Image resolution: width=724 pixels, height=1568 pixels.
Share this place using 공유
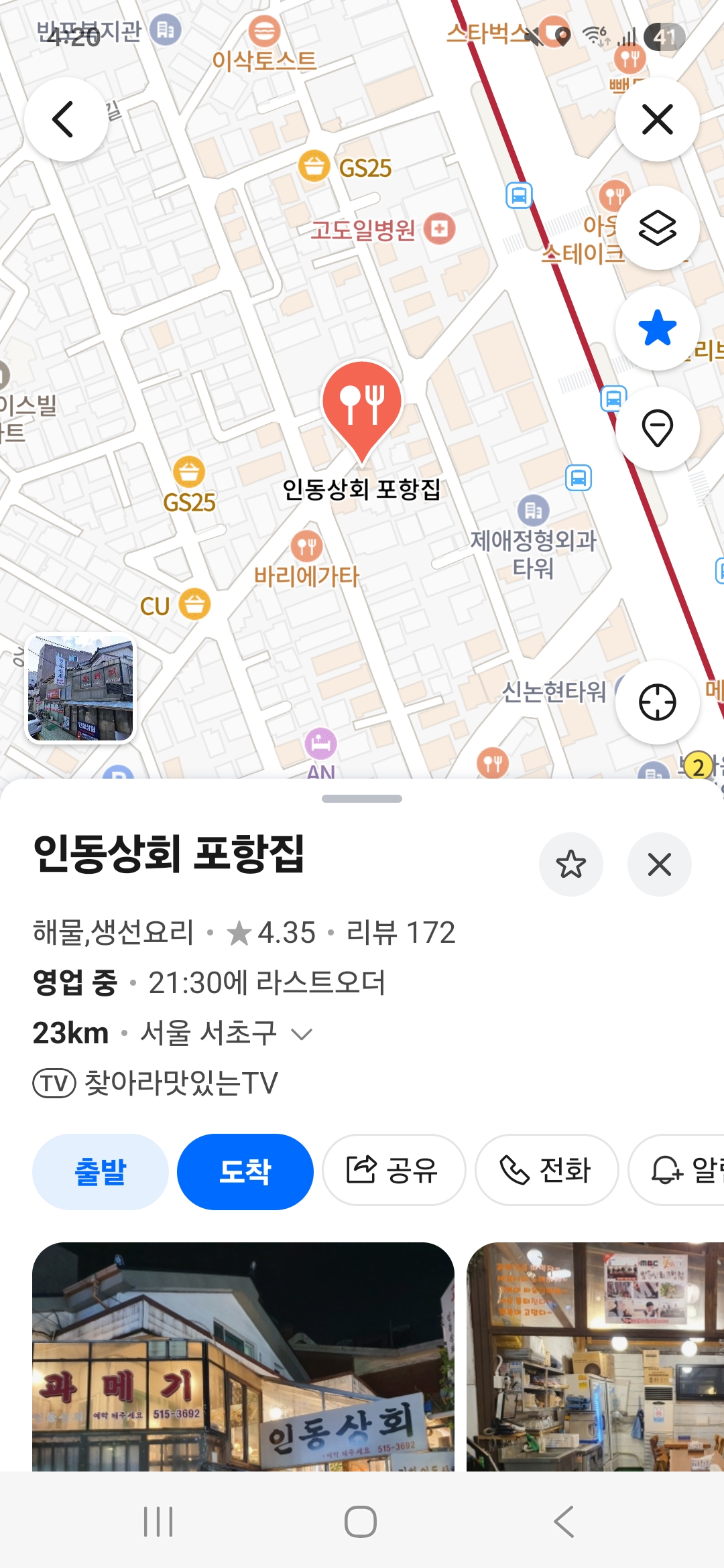pyautogui.click(x=394, y=1170)
